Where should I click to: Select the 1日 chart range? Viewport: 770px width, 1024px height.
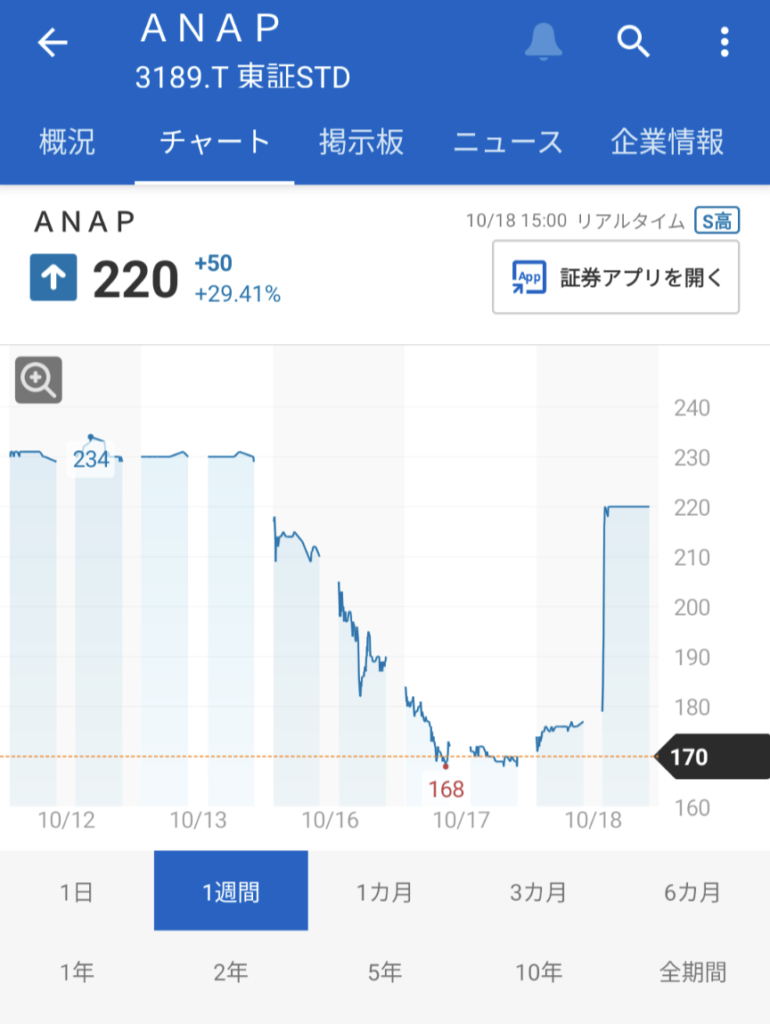(76, 891)
